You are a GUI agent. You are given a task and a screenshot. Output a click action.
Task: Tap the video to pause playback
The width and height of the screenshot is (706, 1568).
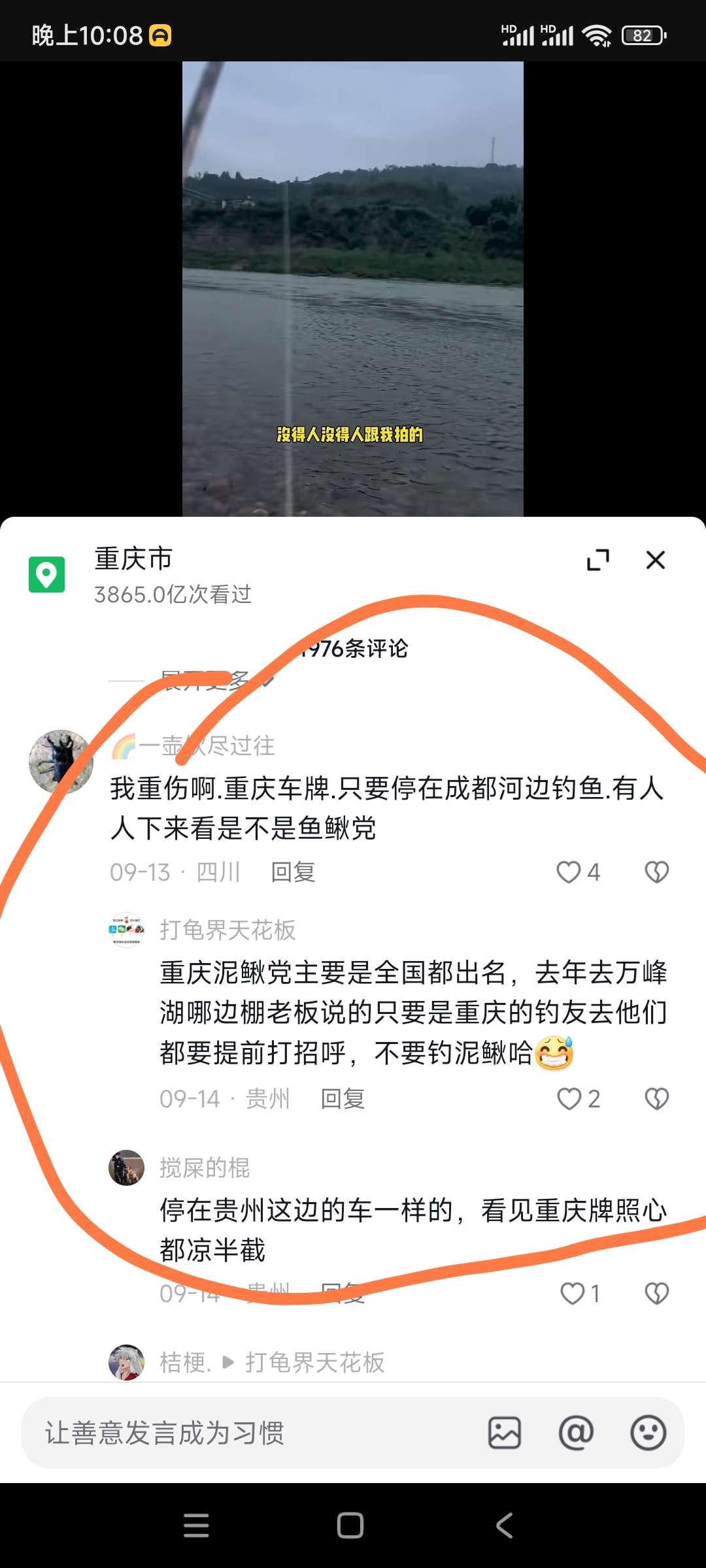point(353,287)
